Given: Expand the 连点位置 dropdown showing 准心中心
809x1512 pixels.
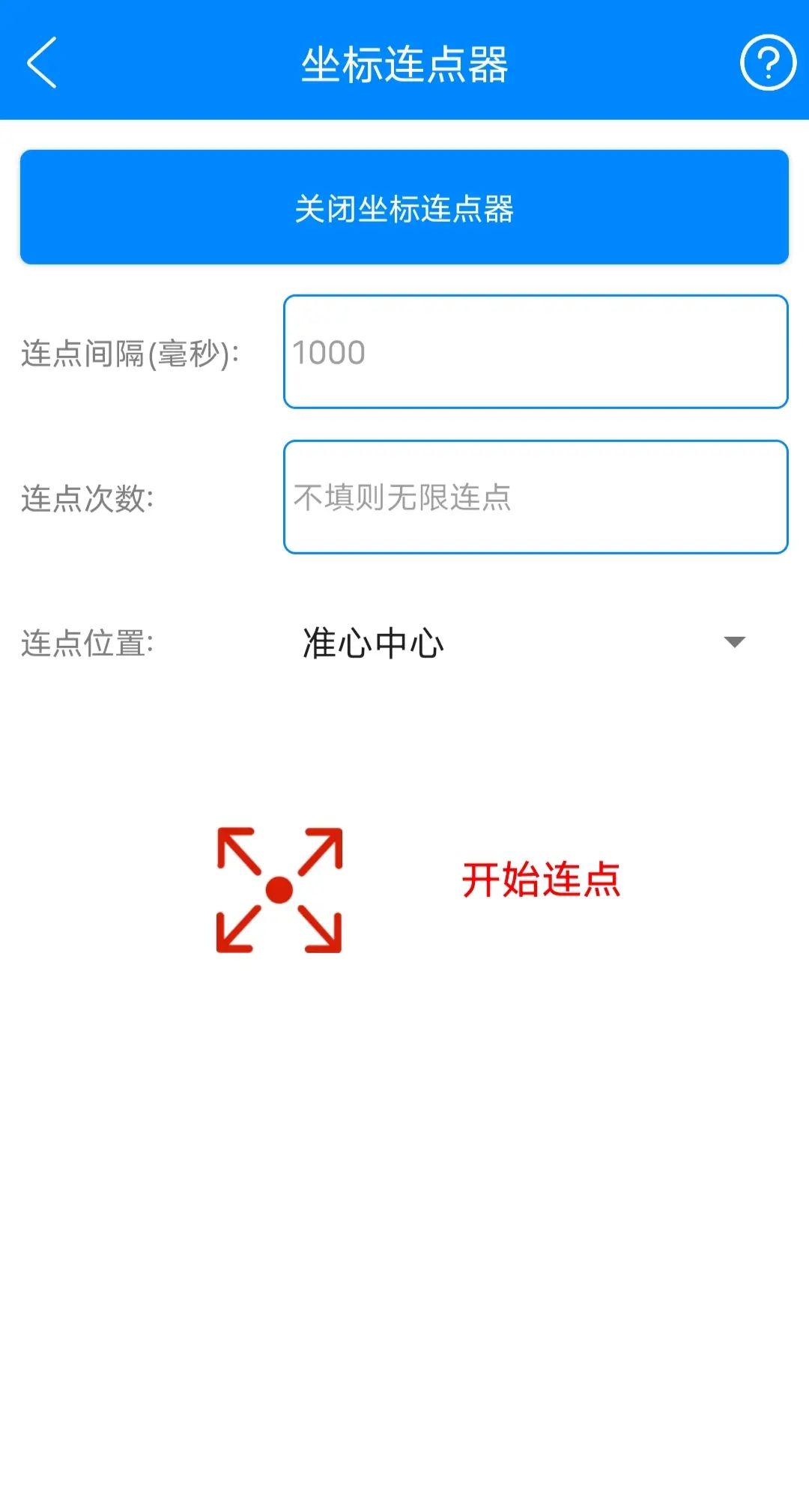Looking at the screenshot, I should [524, 643].
